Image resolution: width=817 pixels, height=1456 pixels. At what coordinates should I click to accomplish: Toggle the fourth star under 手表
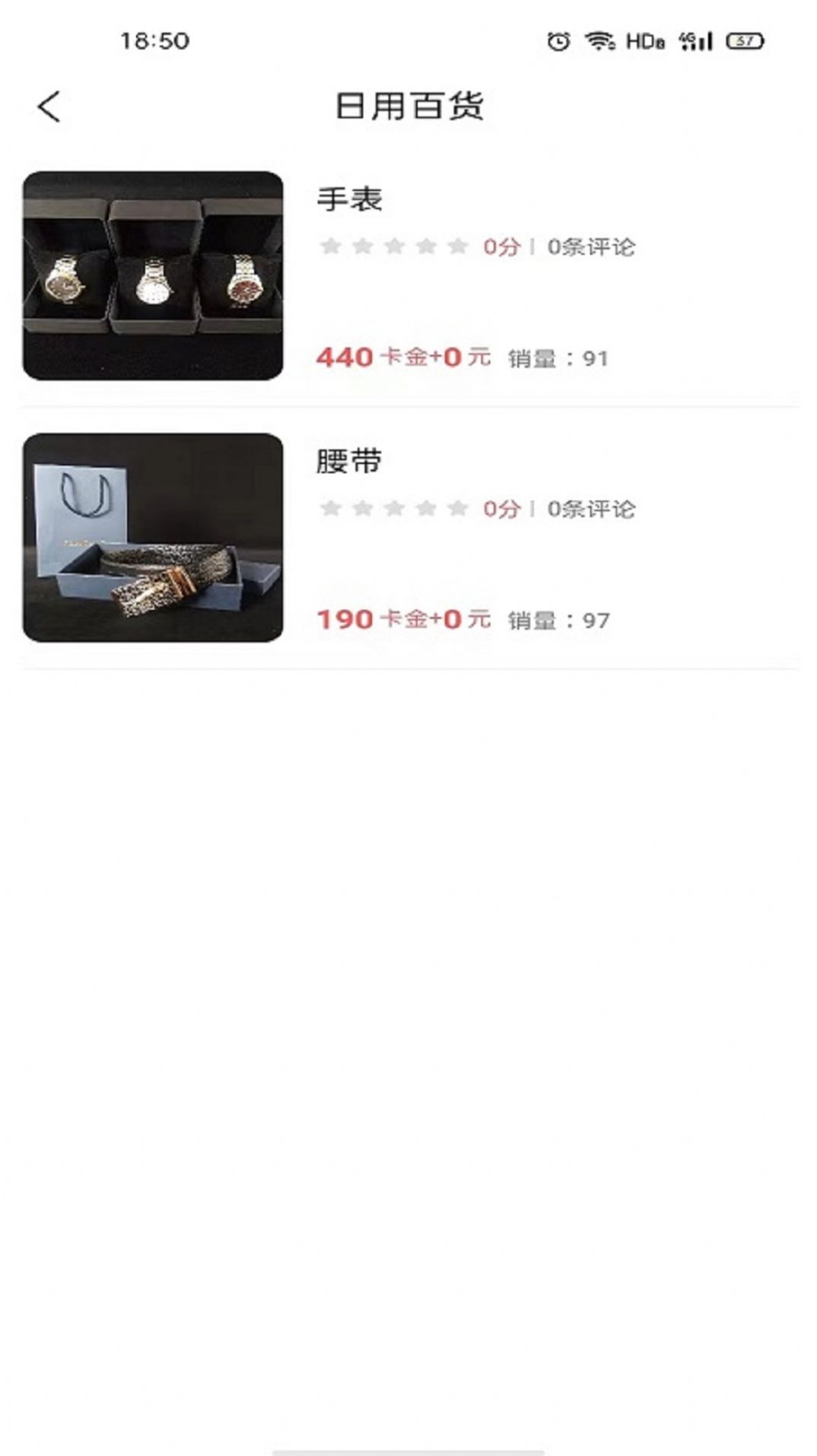click(x=426, y=245)
